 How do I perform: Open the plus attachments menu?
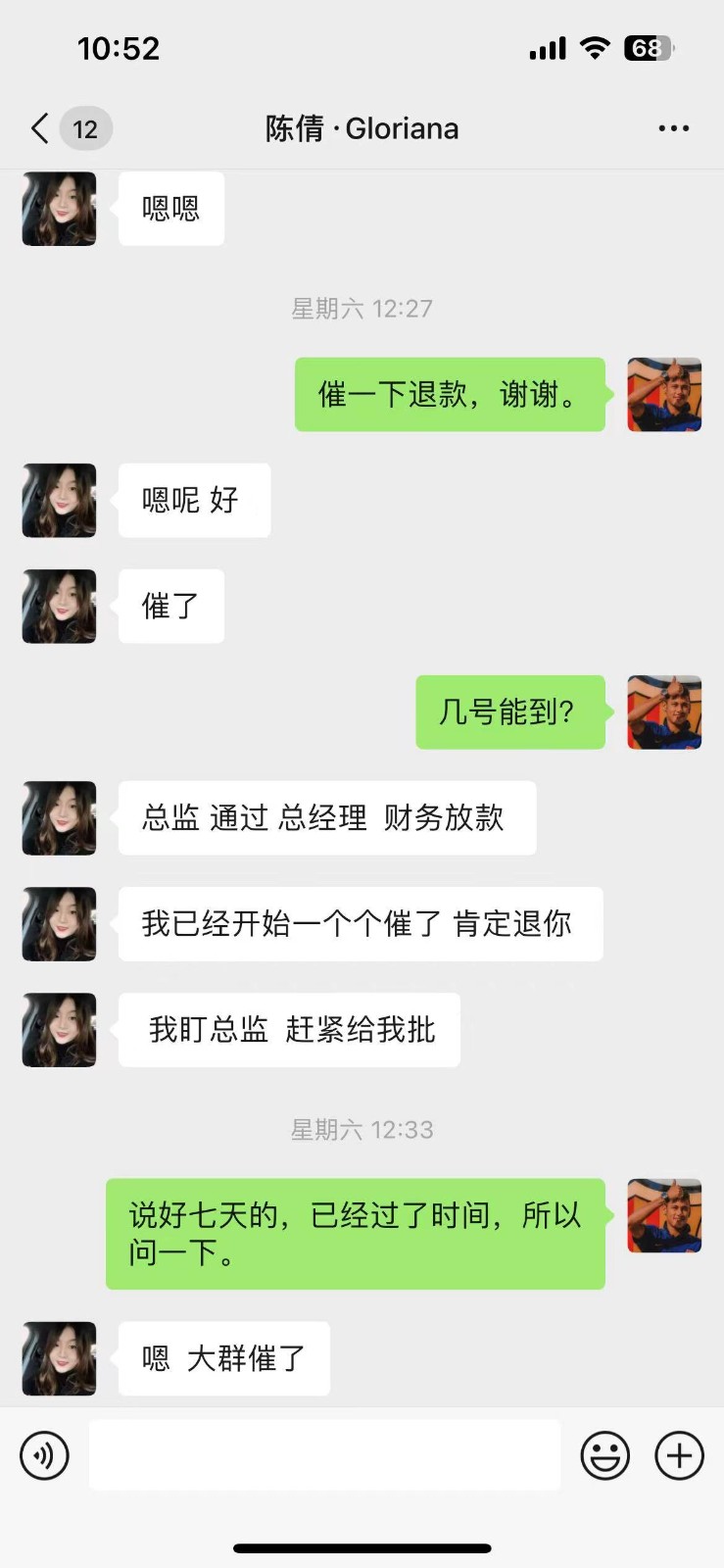[679, 1455]
